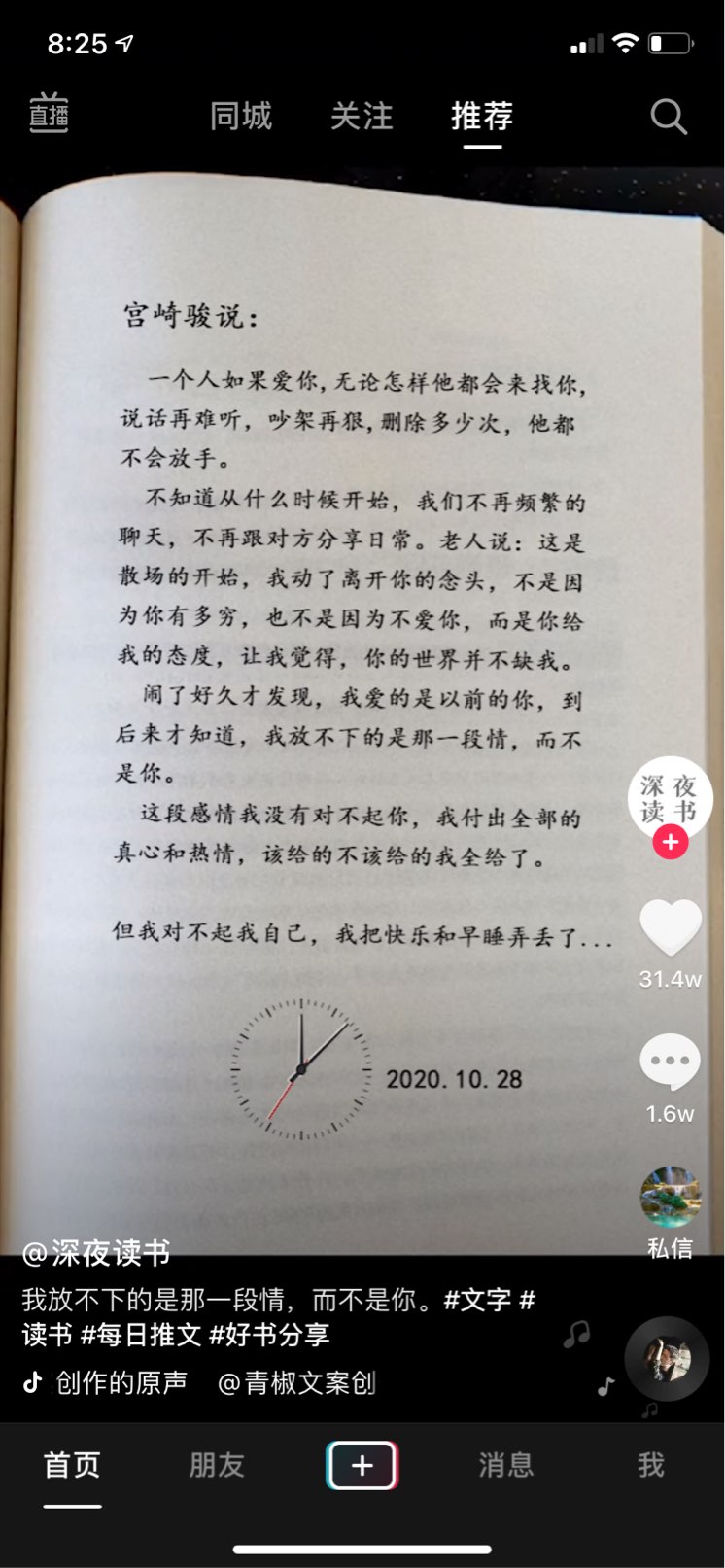This screenshot has height=1568, width=725.
Task: Open the 创作的原声 sound link
Action: point(121,1382)
